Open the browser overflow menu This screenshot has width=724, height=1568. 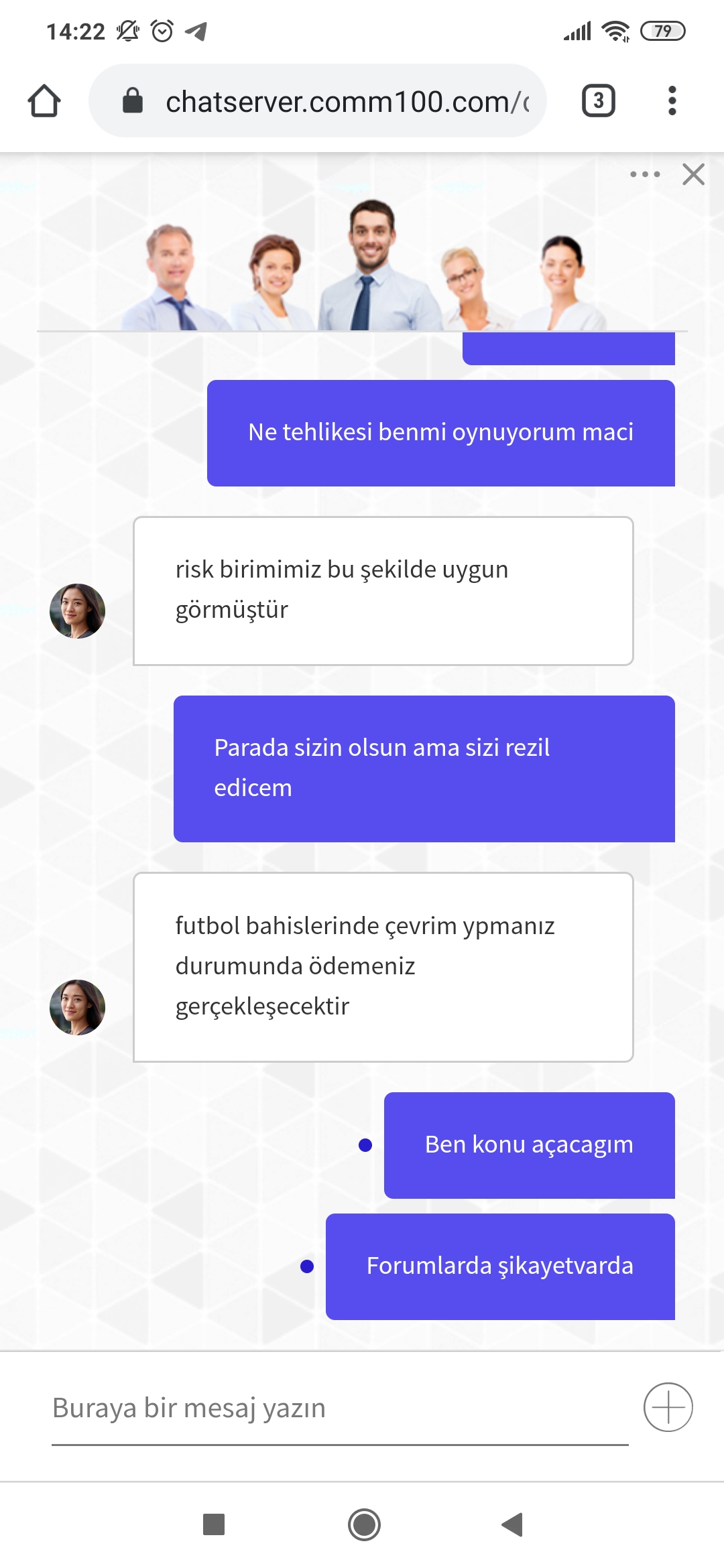(x=672, y=101)
